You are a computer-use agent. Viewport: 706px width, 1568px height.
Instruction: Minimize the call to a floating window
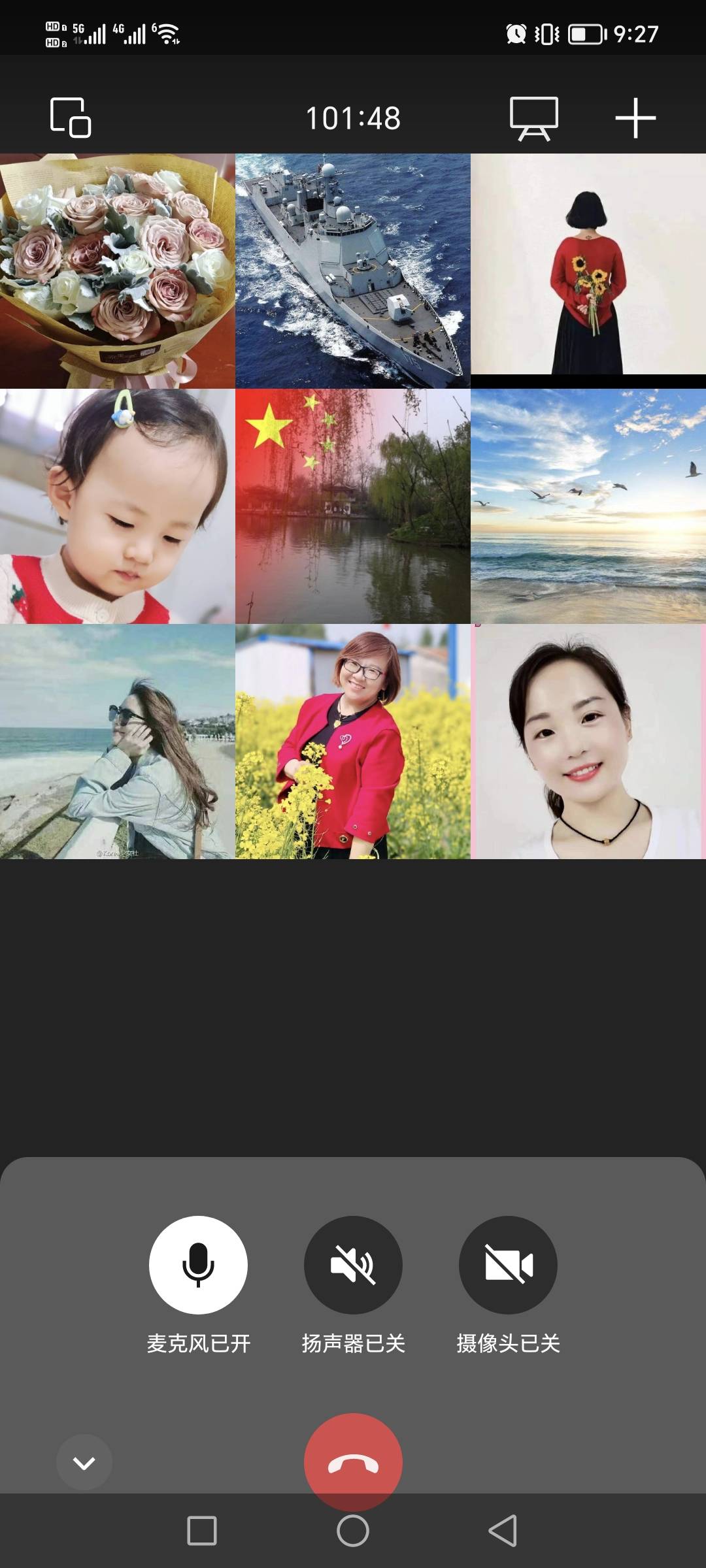click(71, 118)
